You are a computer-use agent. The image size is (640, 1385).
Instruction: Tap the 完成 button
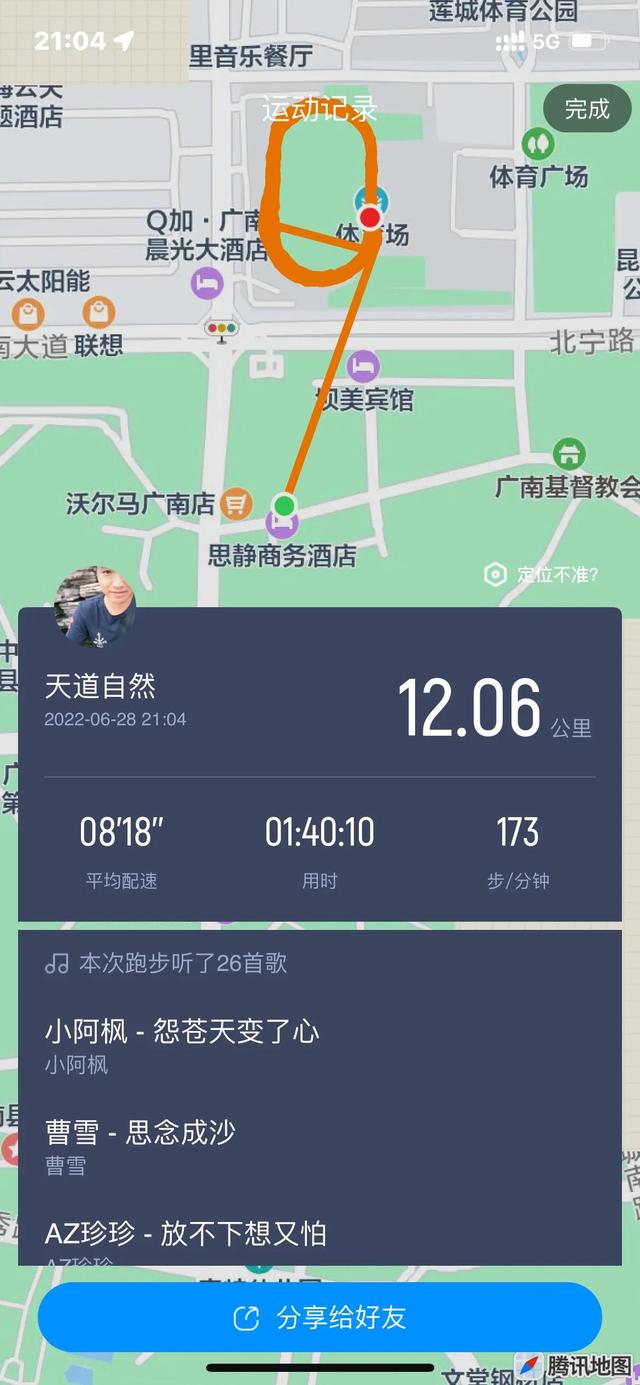coord(586,109)
